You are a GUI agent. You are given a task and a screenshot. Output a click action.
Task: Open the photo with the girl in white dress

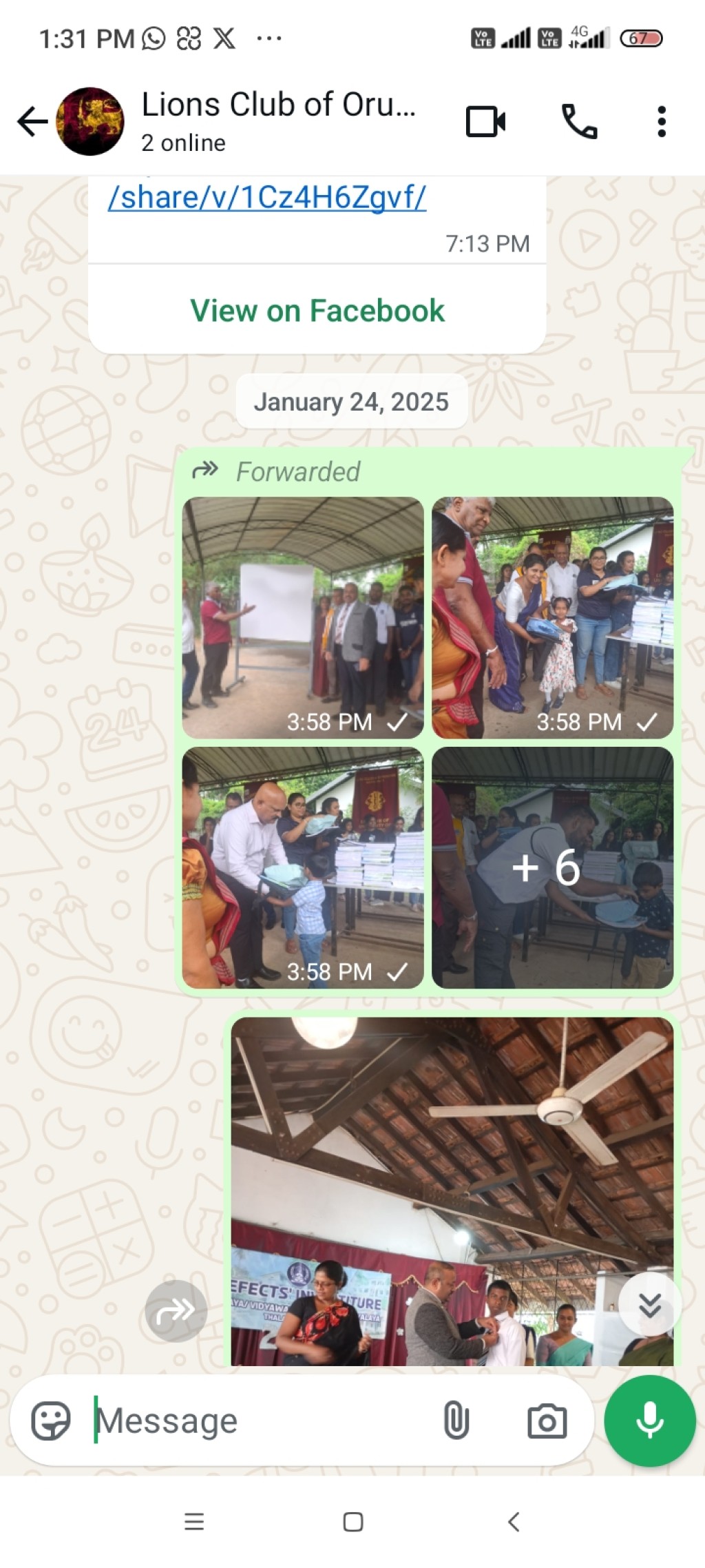(x=552, y=617)
